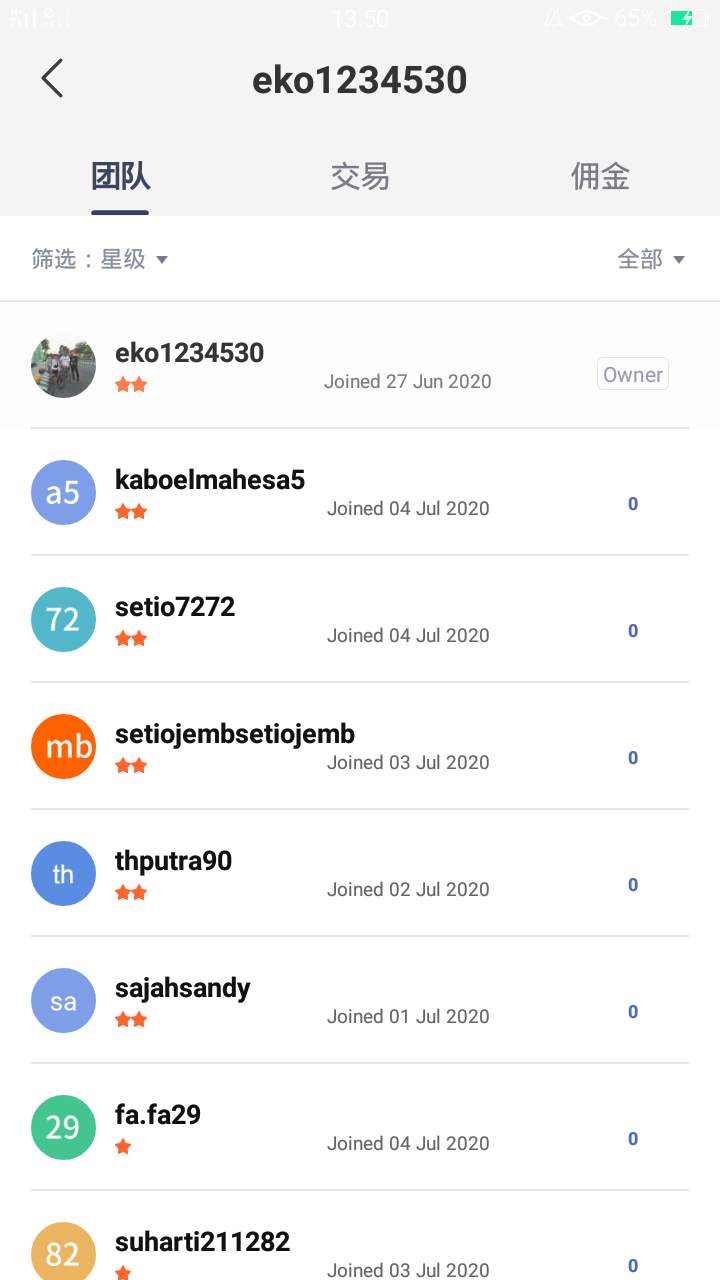The height and width of the screenshot is (1280, 720).
Task: Open owner eko1234530's row
Action: point(360,365)
